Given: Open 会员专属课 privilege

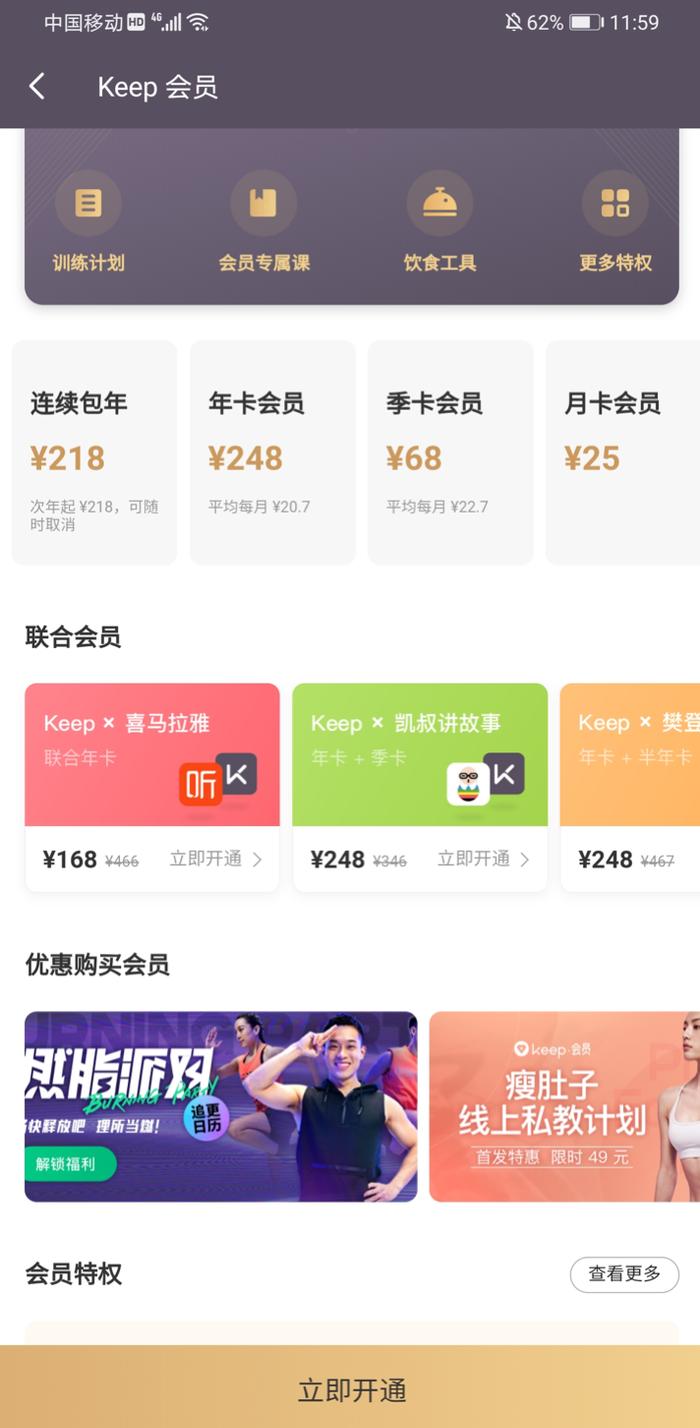Looking at the screenshot, I should (x=264, y=222).
